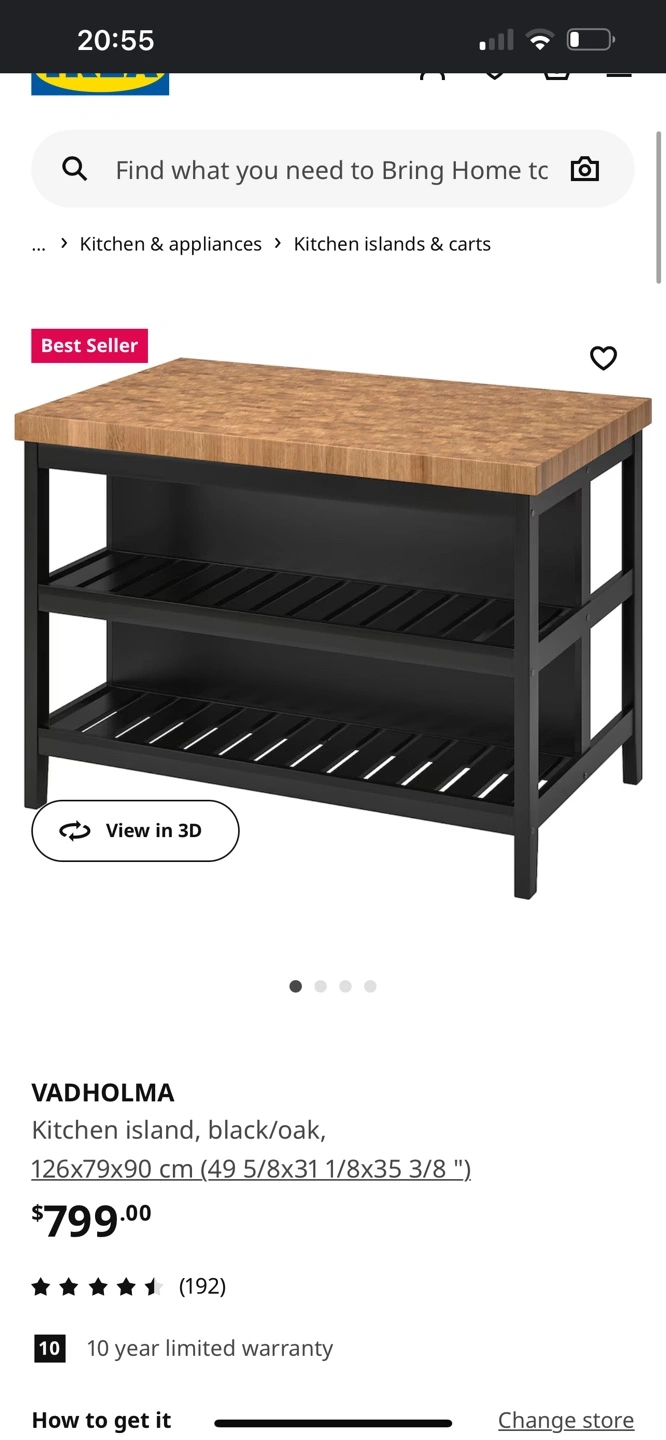Launch View in 3D

135,830
